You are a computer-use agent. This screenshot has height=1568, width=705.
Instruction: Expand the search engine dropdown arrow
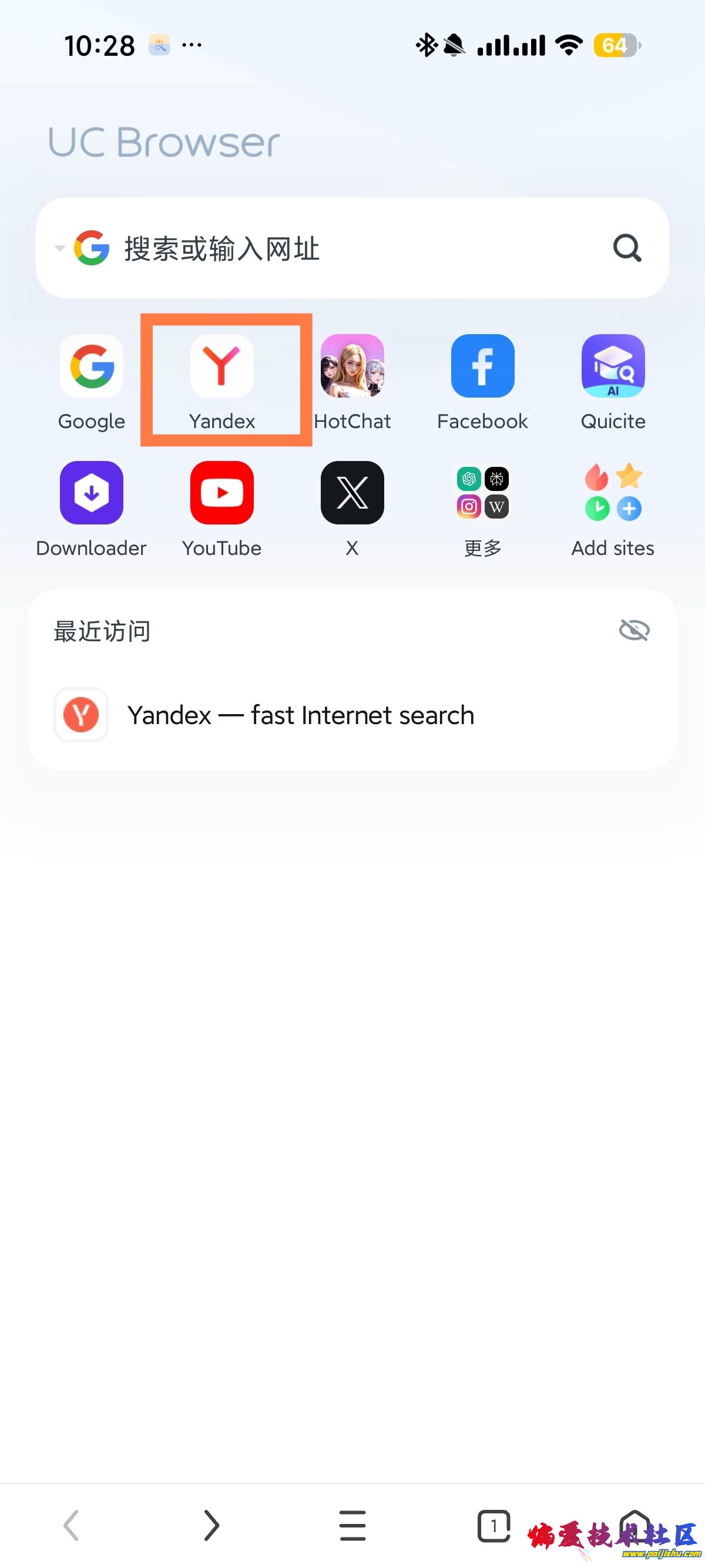tap(59, 248)
